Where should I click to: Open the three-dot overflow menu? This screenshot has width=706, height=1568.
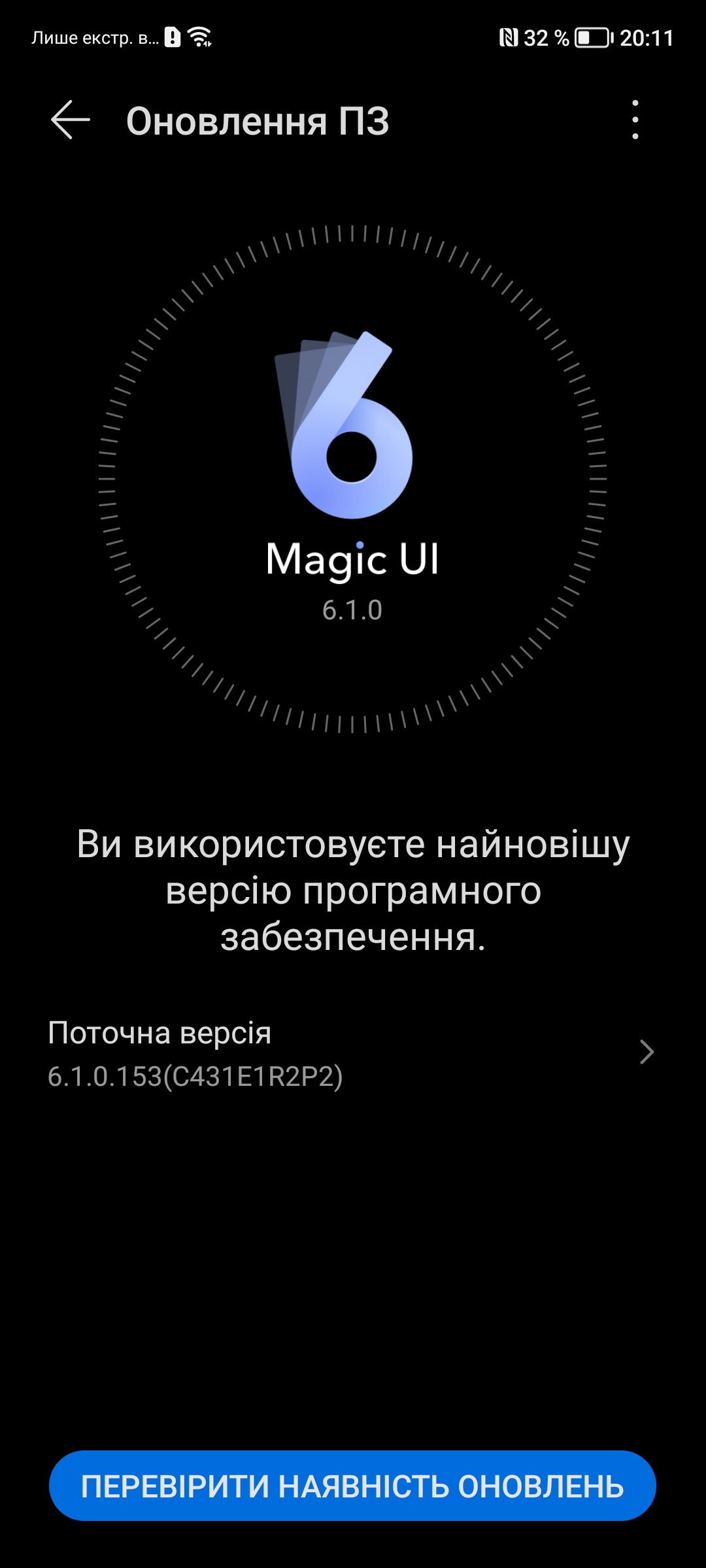click(635, 120)
